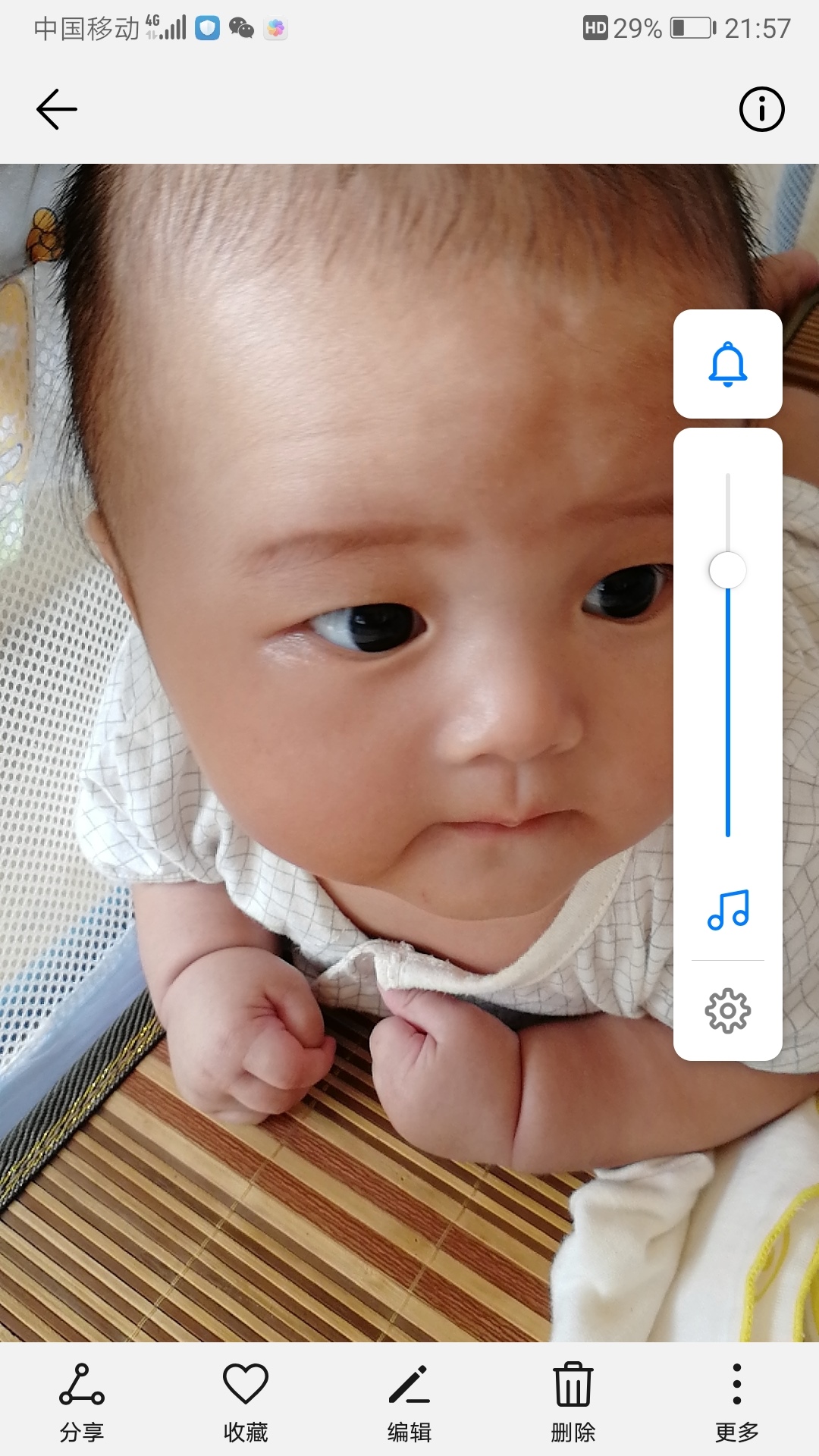819x1456 pixels.
Task: Open the 更多 more options menu
Action: pos(736,1401)
